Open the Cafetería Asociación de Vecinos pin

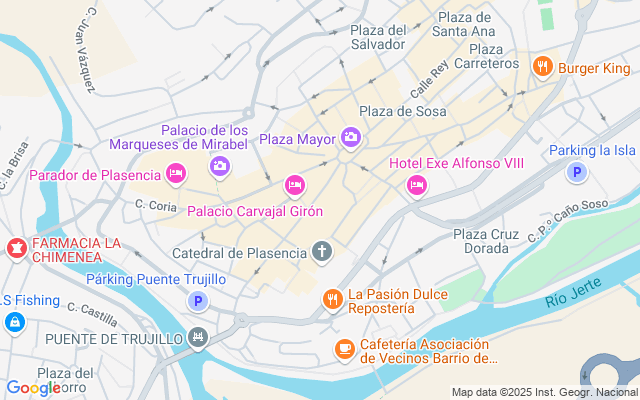click(345, 348)
